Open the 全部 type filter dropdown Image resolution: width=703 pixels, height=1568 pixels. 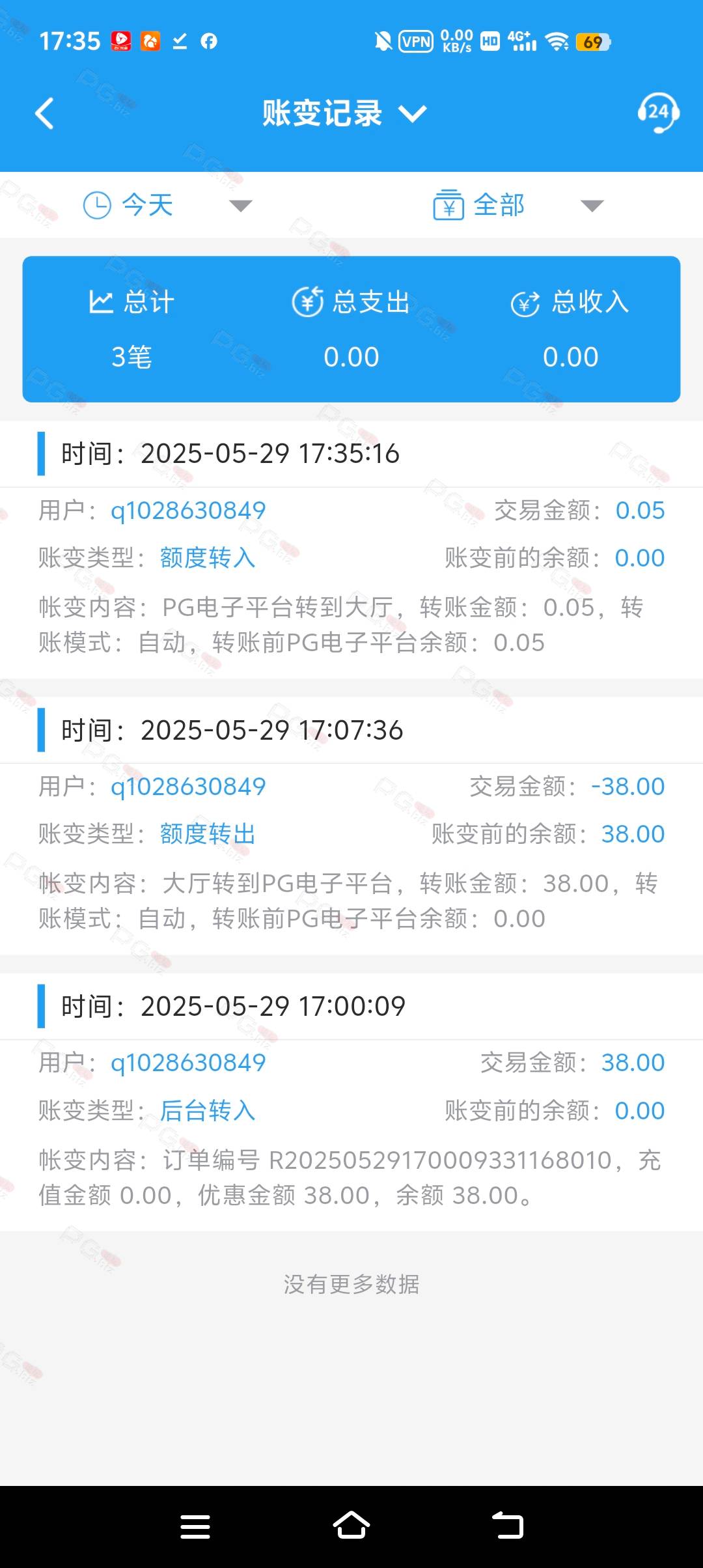(519, 205)
